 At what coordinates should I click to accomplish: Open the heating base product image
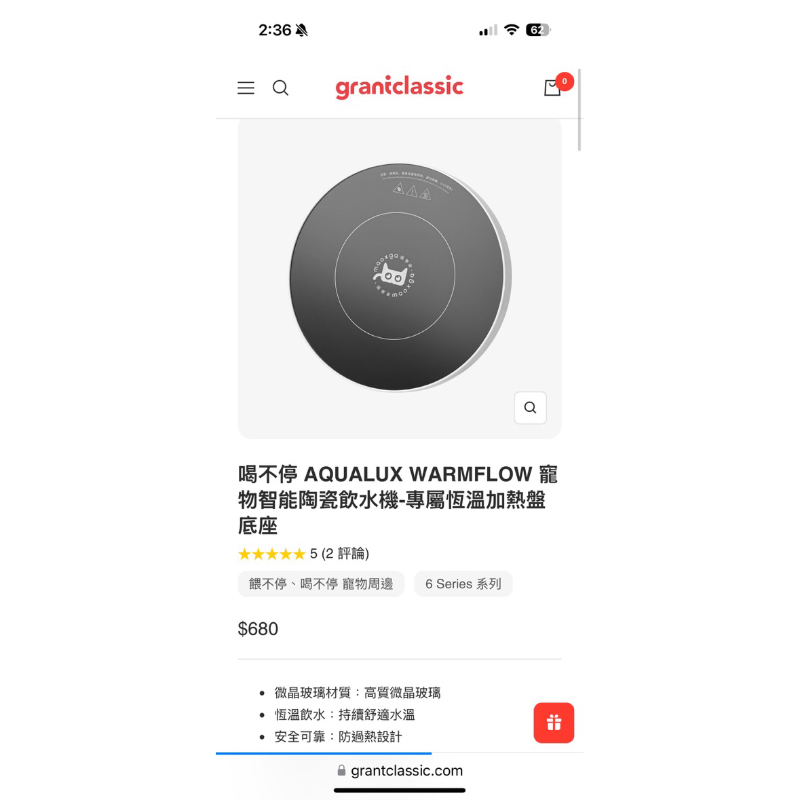click(398, 278)
